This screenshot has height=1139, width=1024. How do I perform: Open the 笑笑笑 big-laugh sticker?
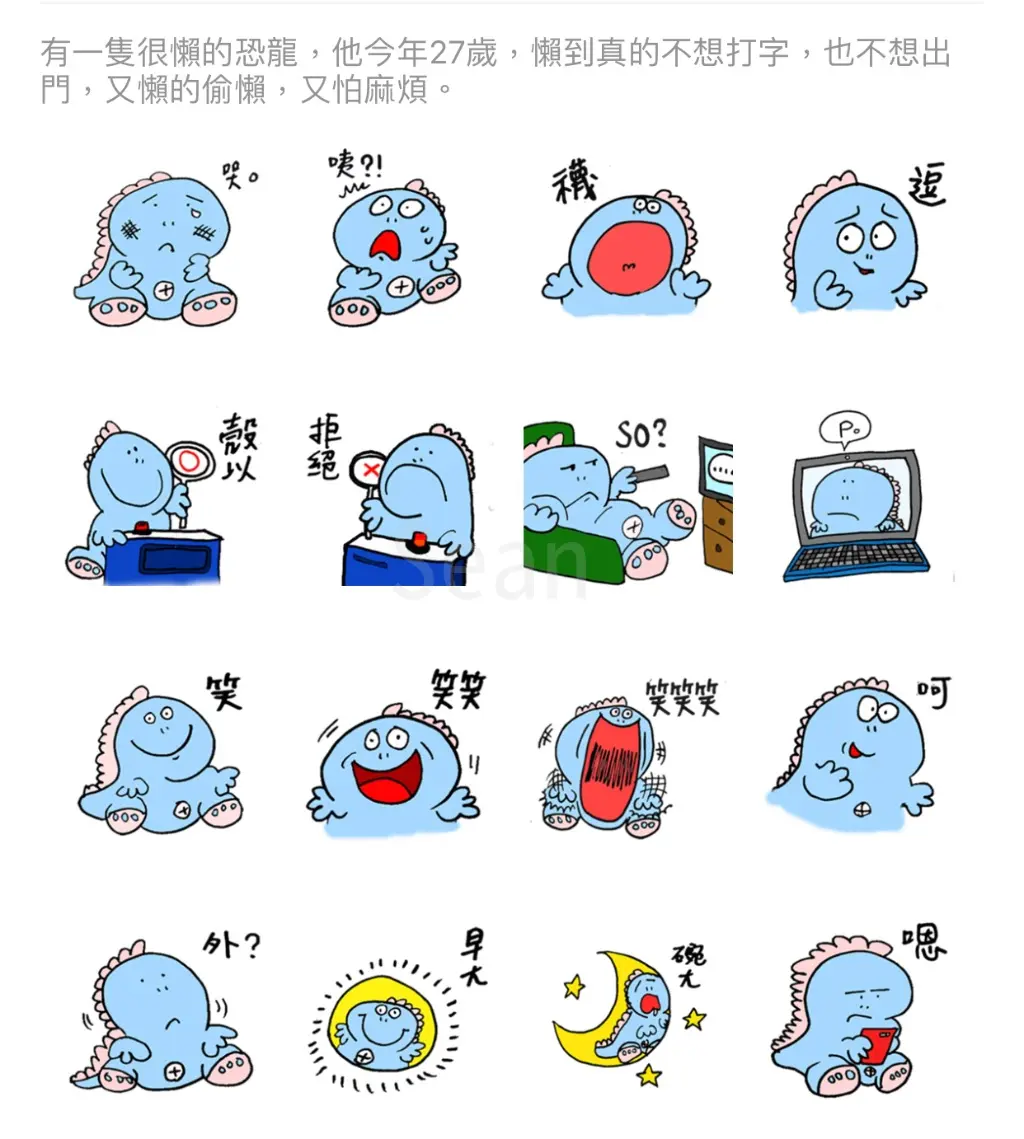(x=625, y=760)
